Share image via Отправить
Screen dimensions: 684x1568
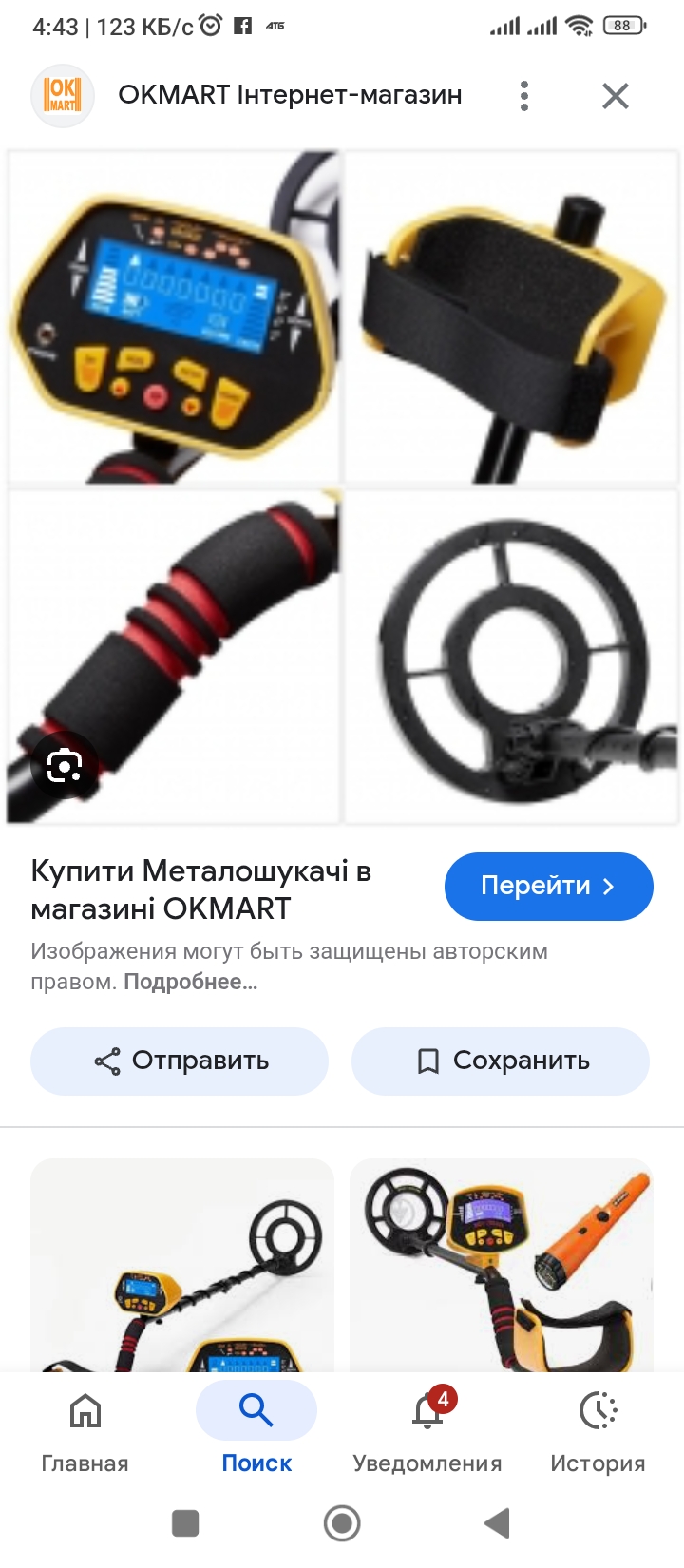[x=180, y=1061]
